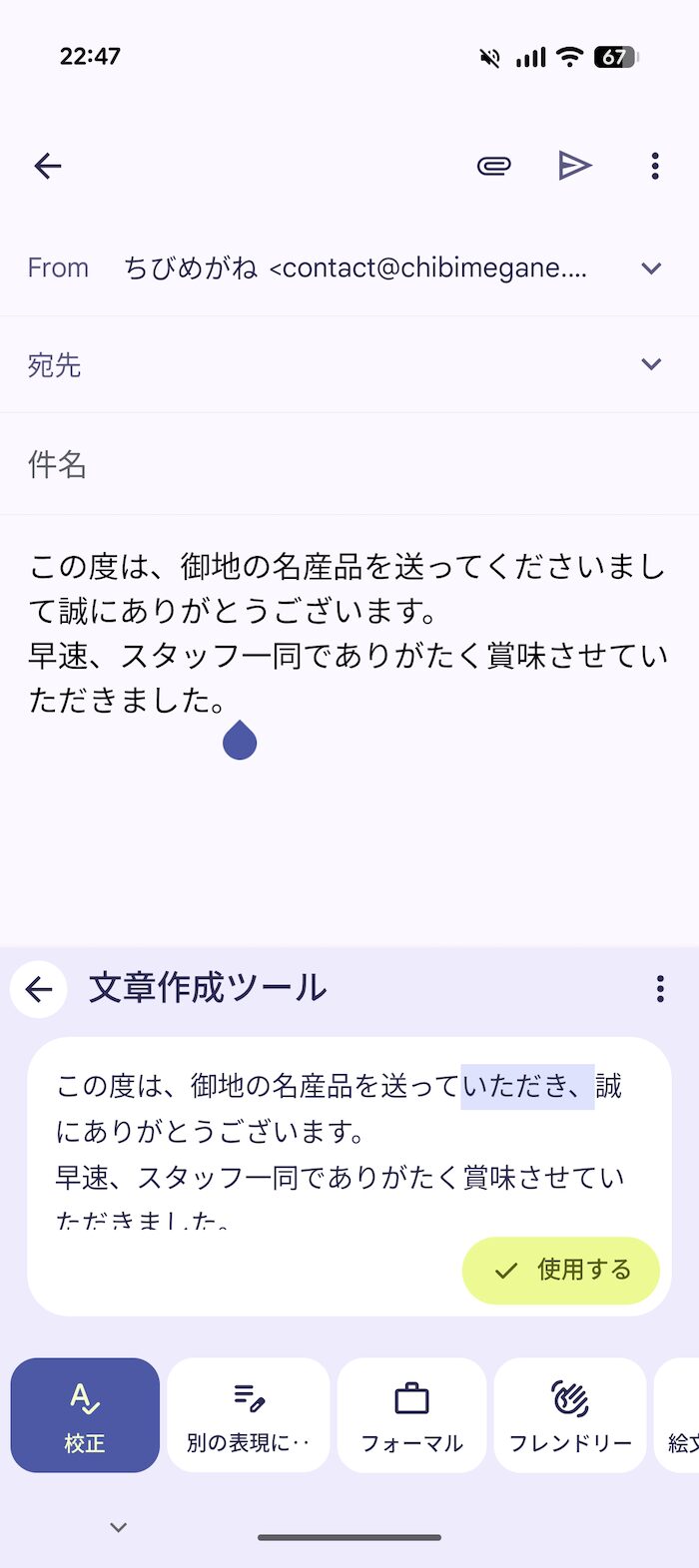Image resolution: width=699 pixels, height=1568 pixels.
Task: Choose the 別の表現に rephrase option
Action: tap(248, 1415)
